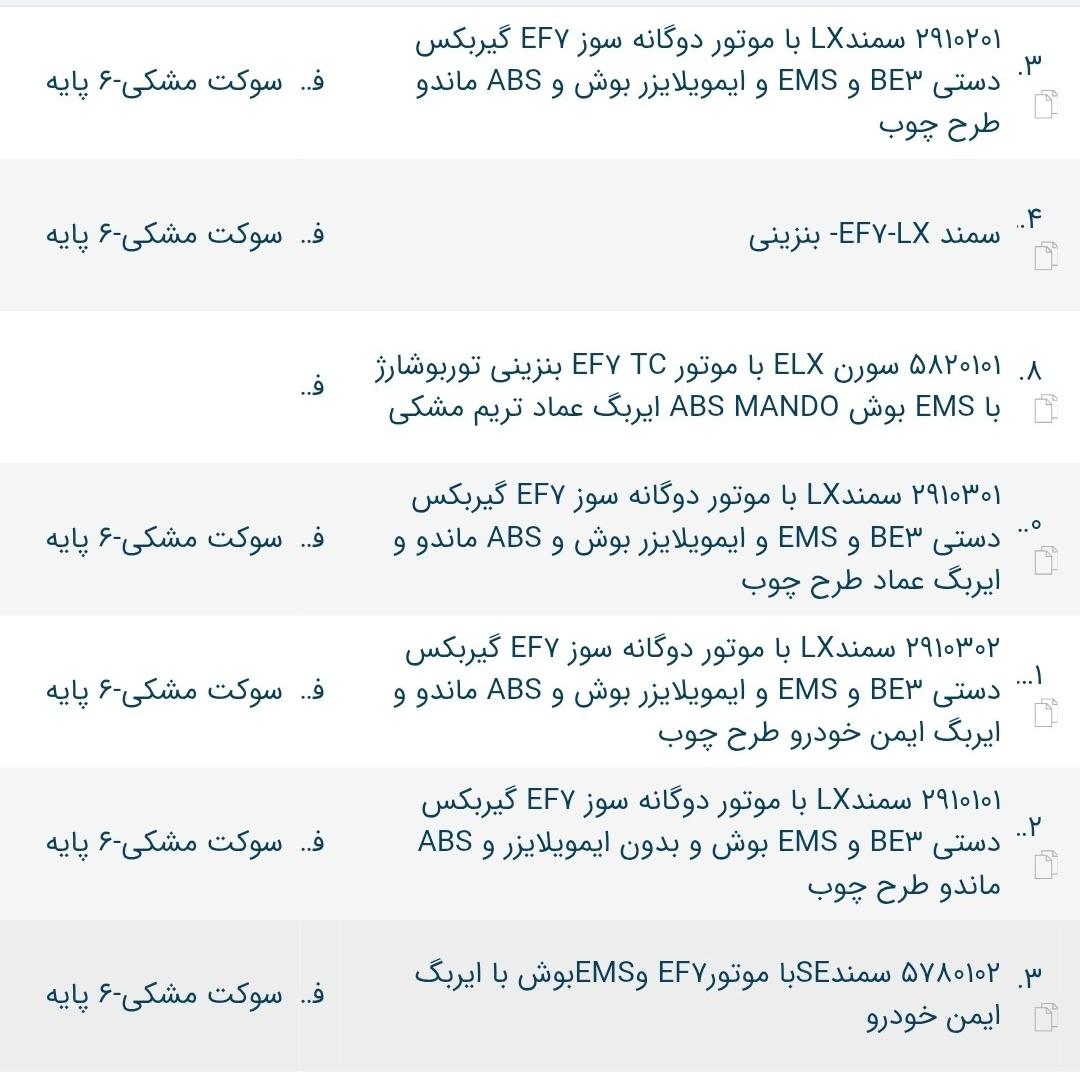Copy the row with code 2910201
The width and height of the screenshot is (1080, 1080).
pyautogui.click(x=1046, y=104)
